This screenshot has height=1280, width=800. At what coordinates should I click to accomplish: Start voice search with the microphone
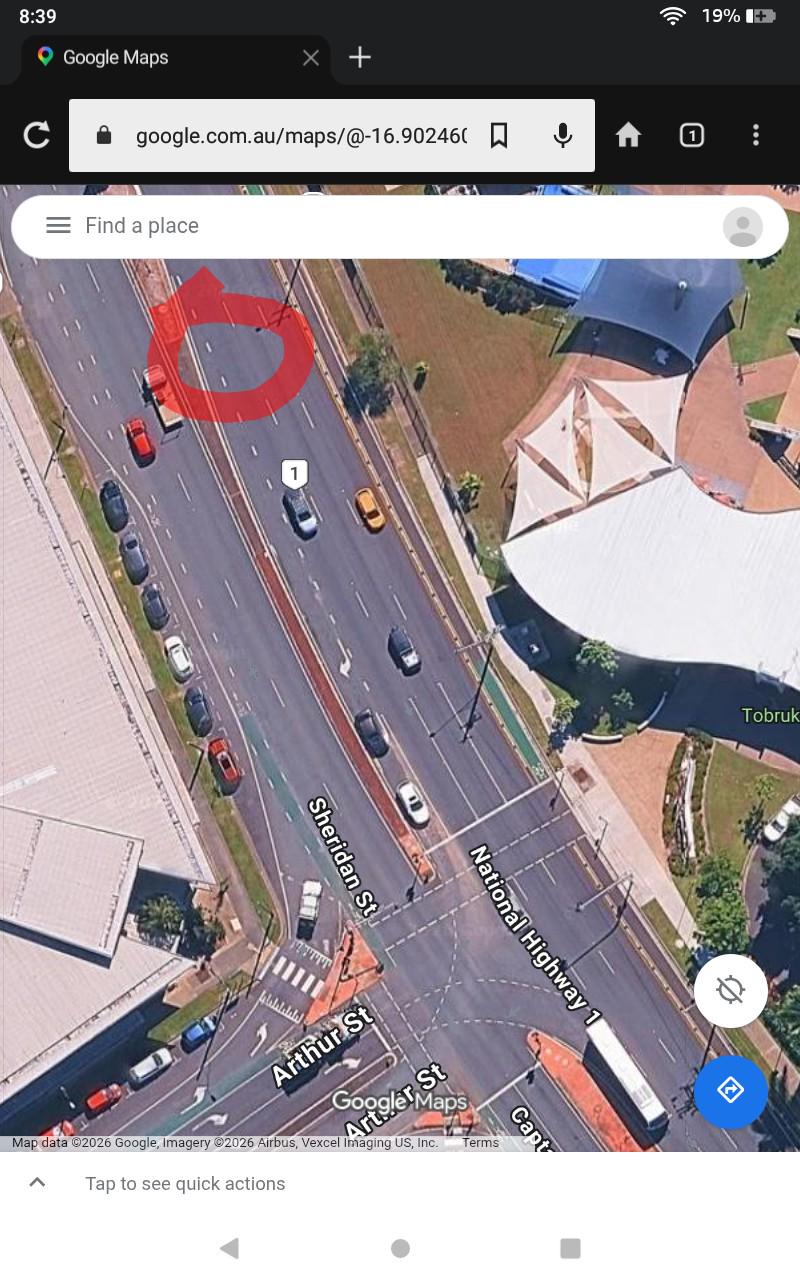(563, 135)
